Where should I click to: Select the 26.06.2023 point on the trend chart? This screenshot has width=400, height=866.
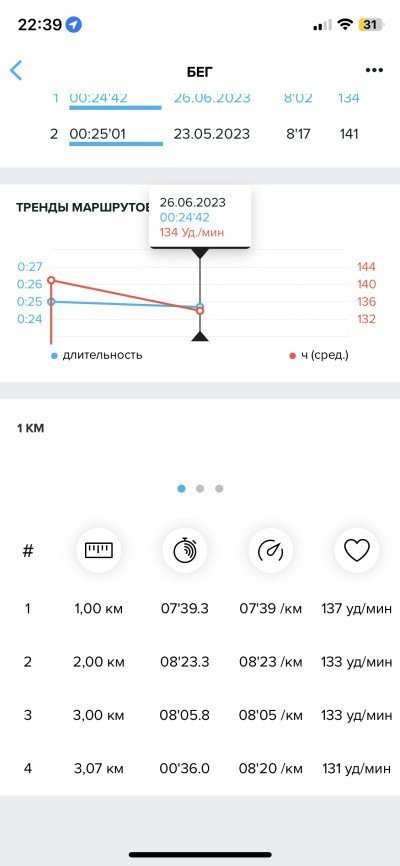click(200, 308)
